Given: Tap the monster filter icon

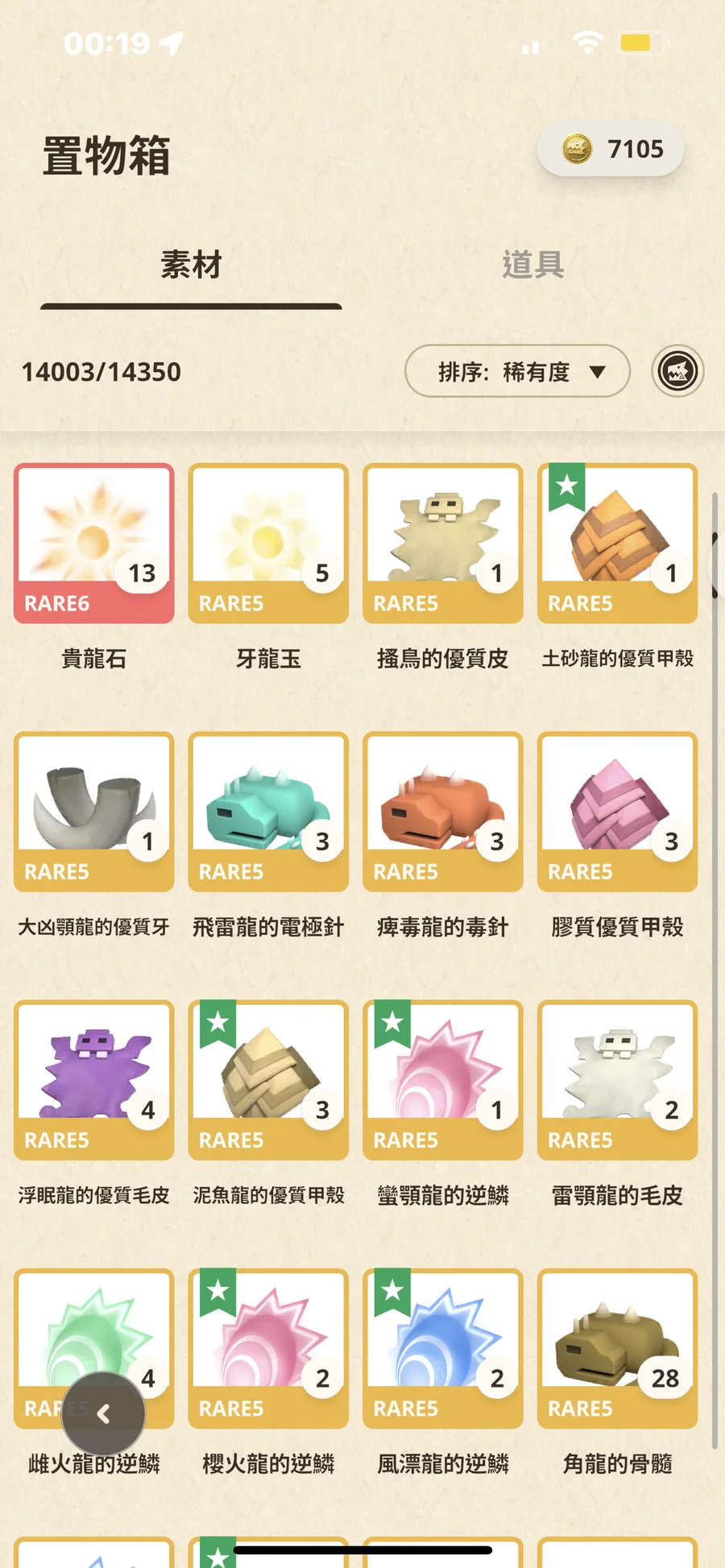Looking at the screenshot, I should click(677, 371).
